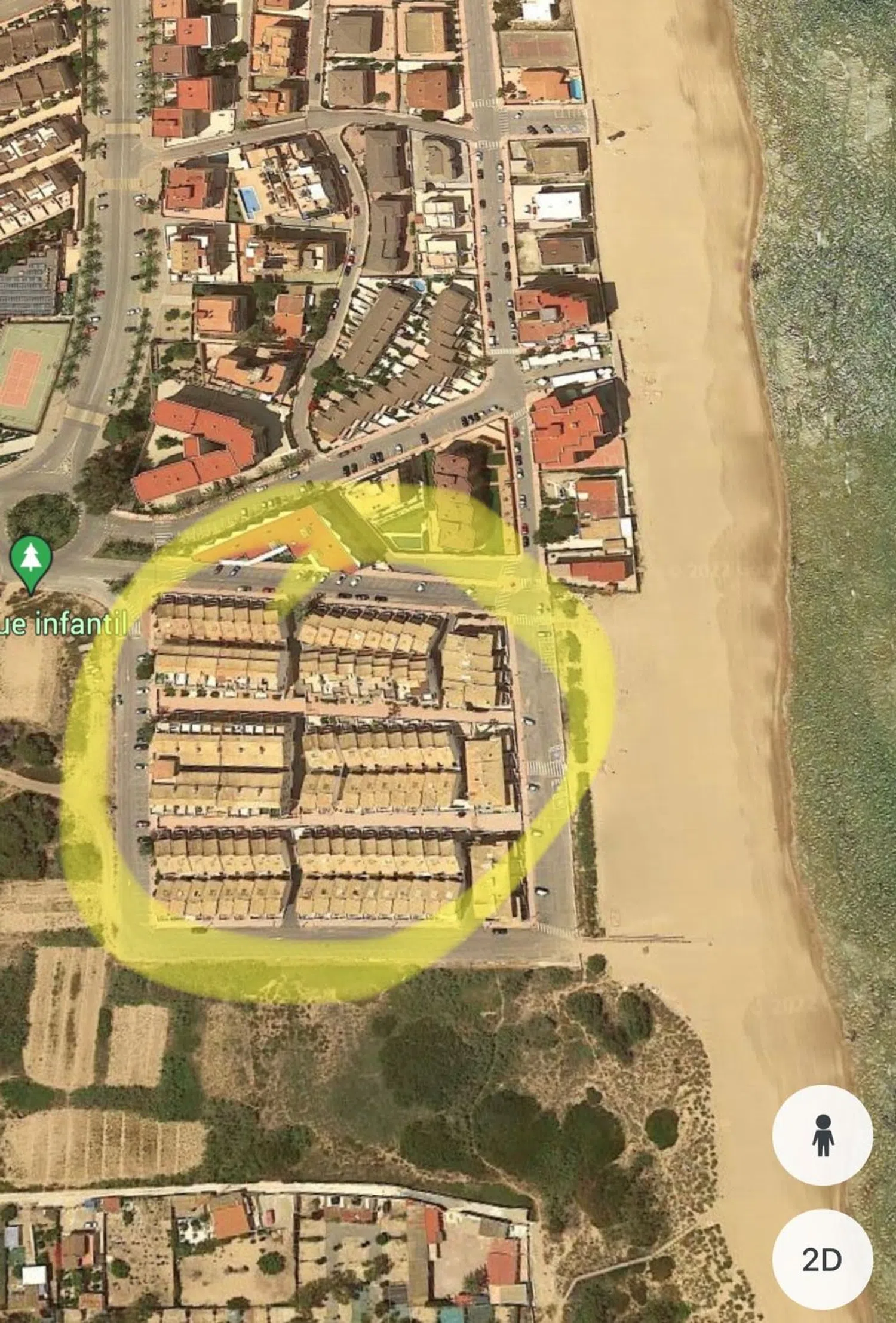
Task: Open Street View with the pegman button
Action: click(x=823, y=1135)
